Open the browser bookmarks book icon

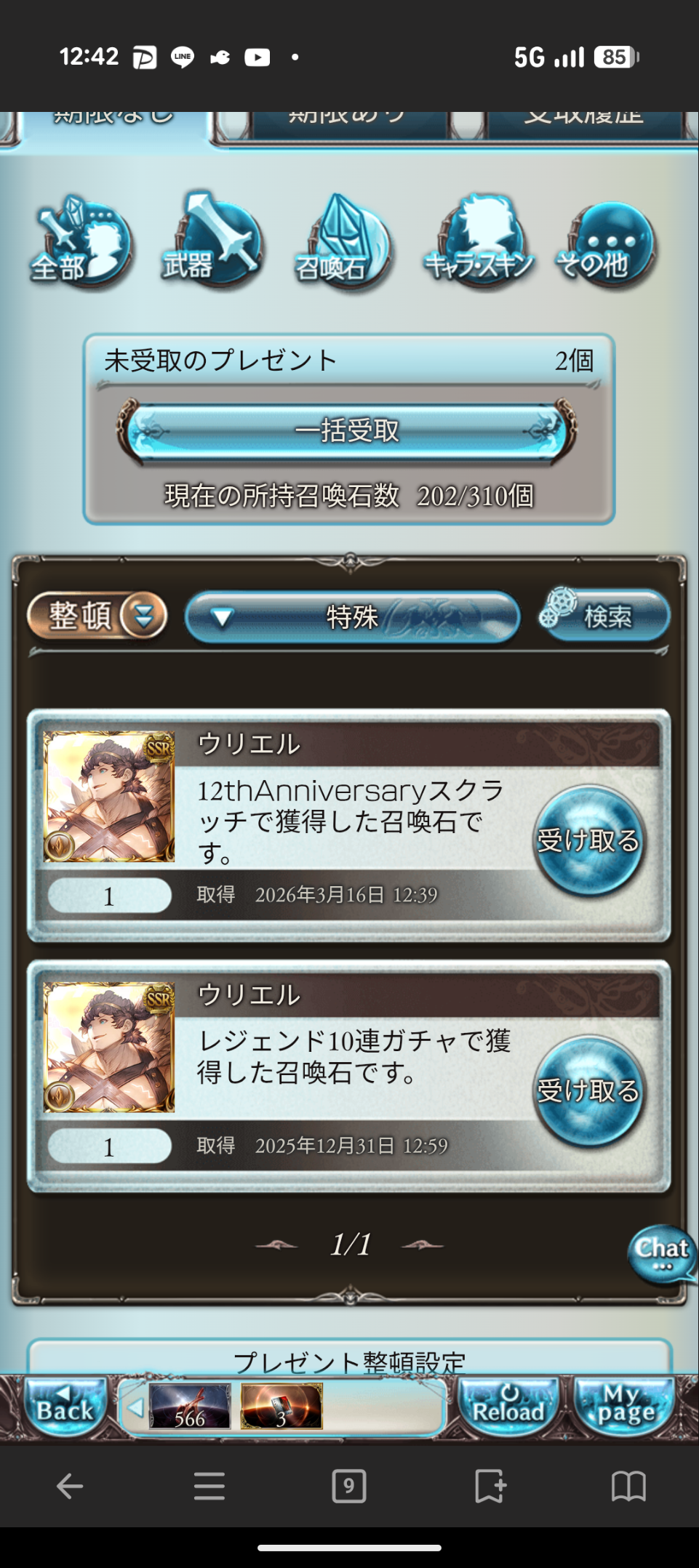tap(628, 1486)
